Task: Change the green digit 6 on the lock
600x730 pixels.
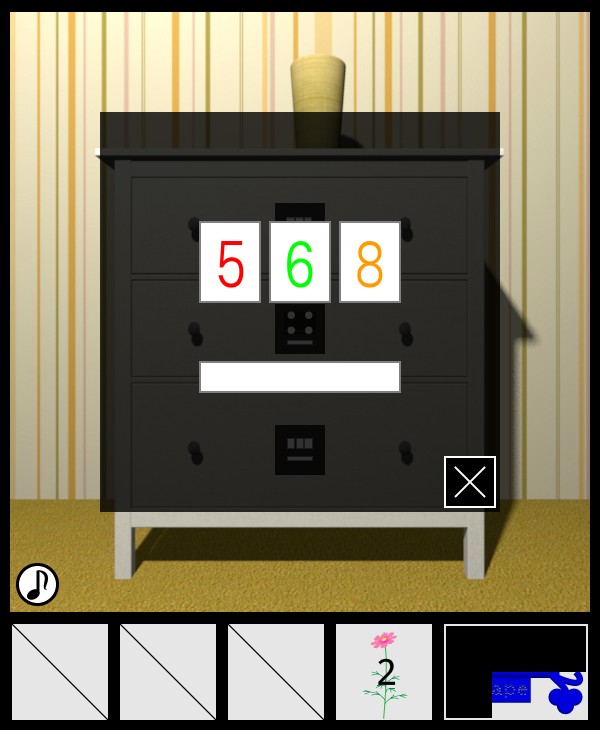Action: pyautogui.click(x=300, y=262)
